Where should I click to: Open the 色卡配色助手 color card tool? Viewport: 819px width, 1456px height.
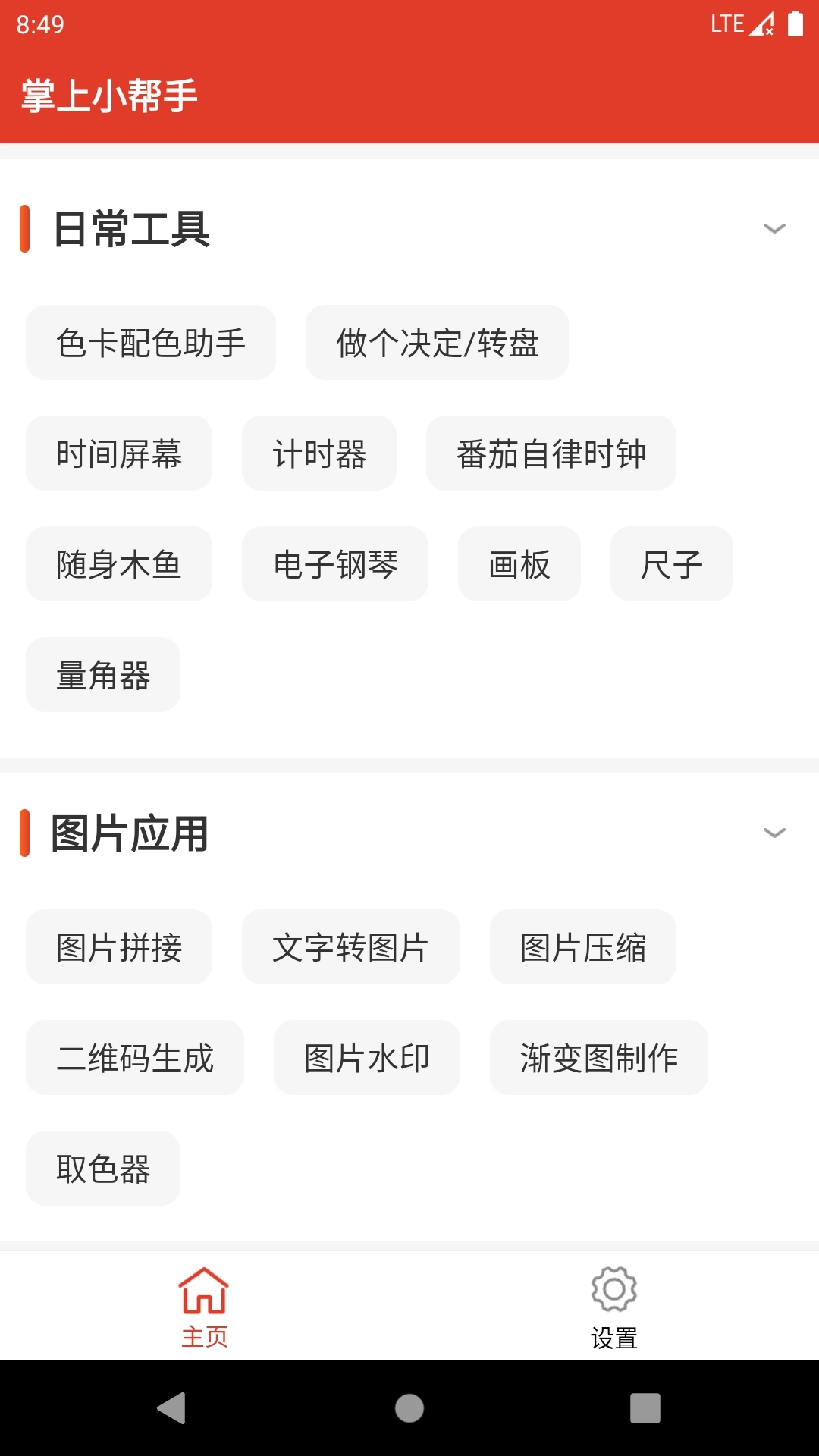click(151, 342)
